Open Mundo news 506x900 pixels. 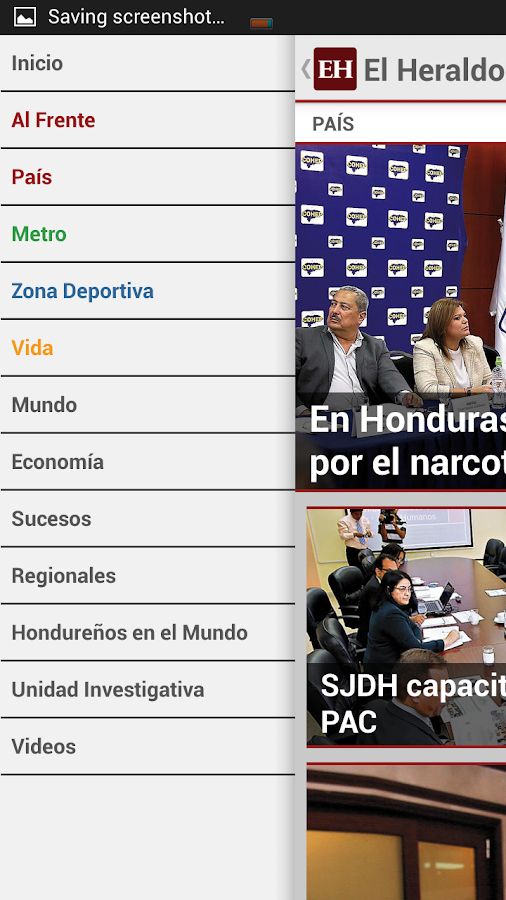click(x=147, y=405)
